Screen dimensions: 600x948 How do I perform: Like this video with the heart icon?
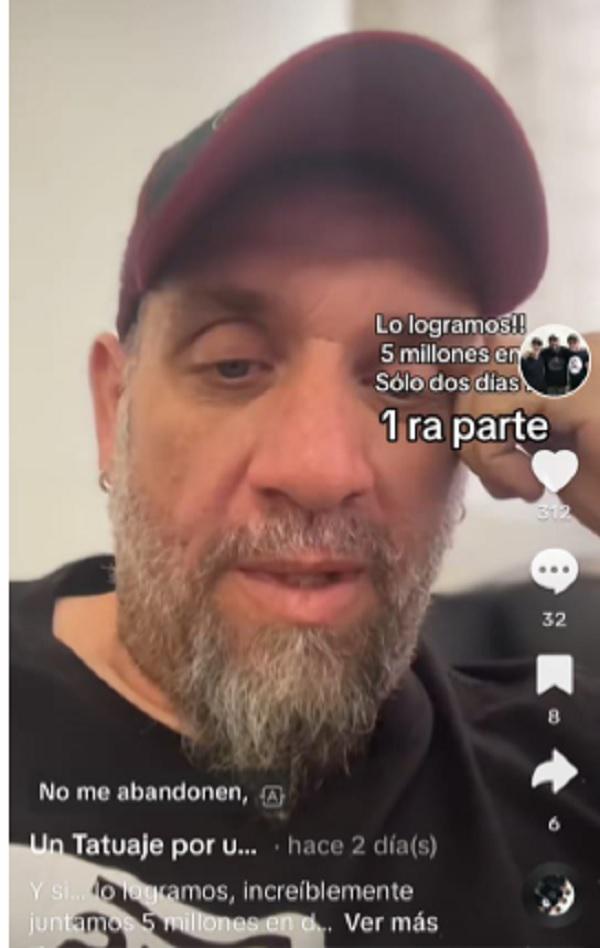(x=554, y=470)
